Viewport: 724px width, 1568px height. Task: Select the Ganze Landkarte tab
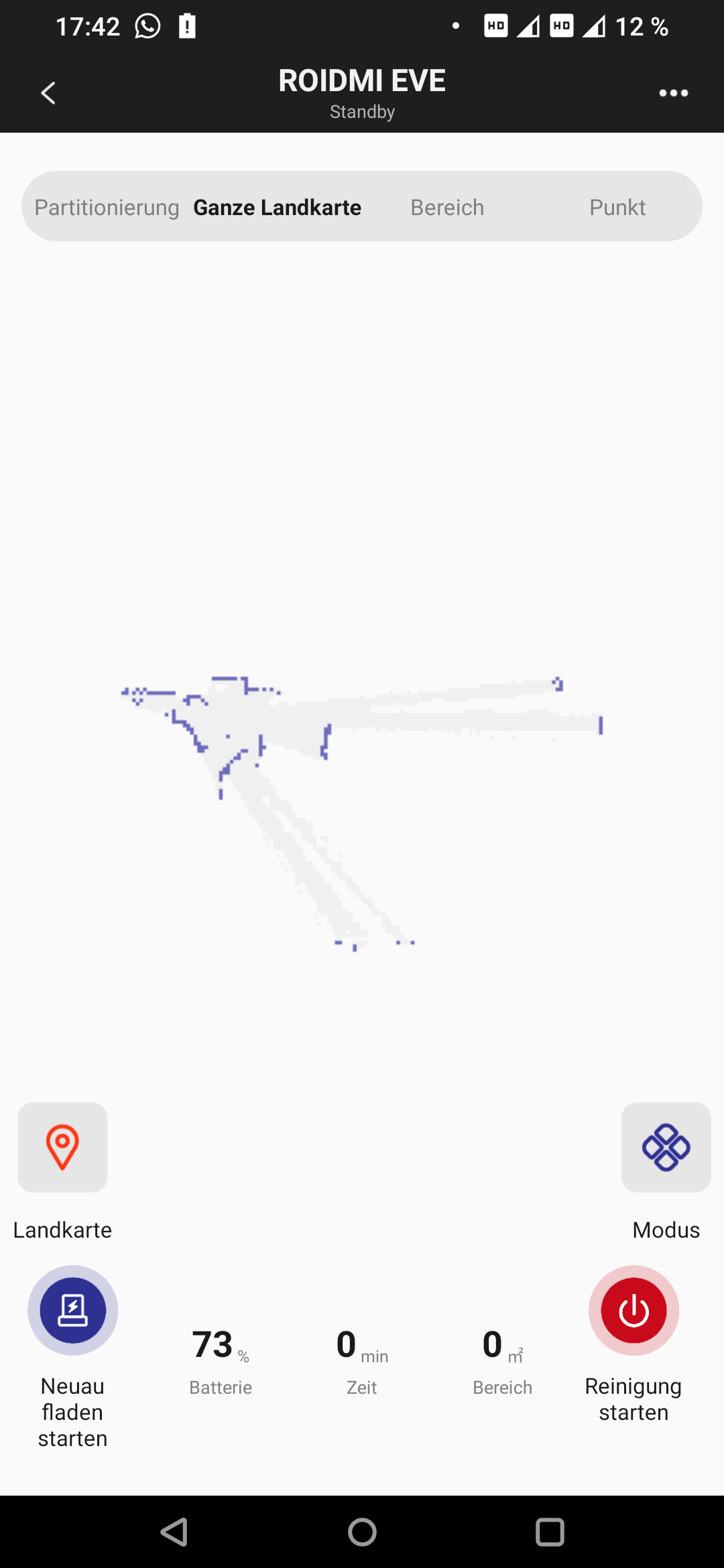[x=277, y=207]
